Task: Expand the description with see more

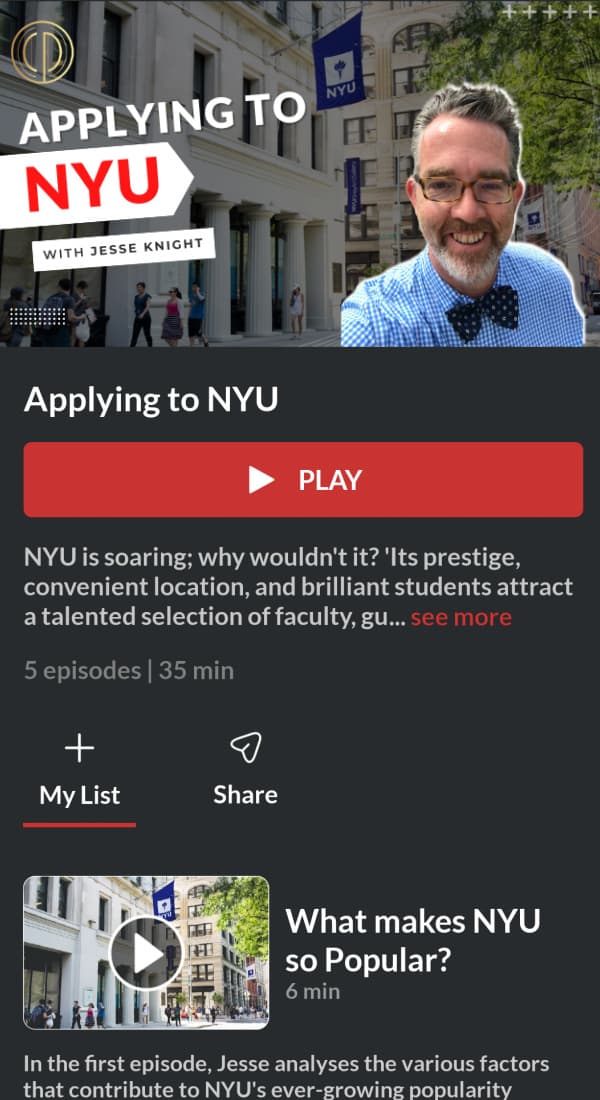Action: (461, 617)
